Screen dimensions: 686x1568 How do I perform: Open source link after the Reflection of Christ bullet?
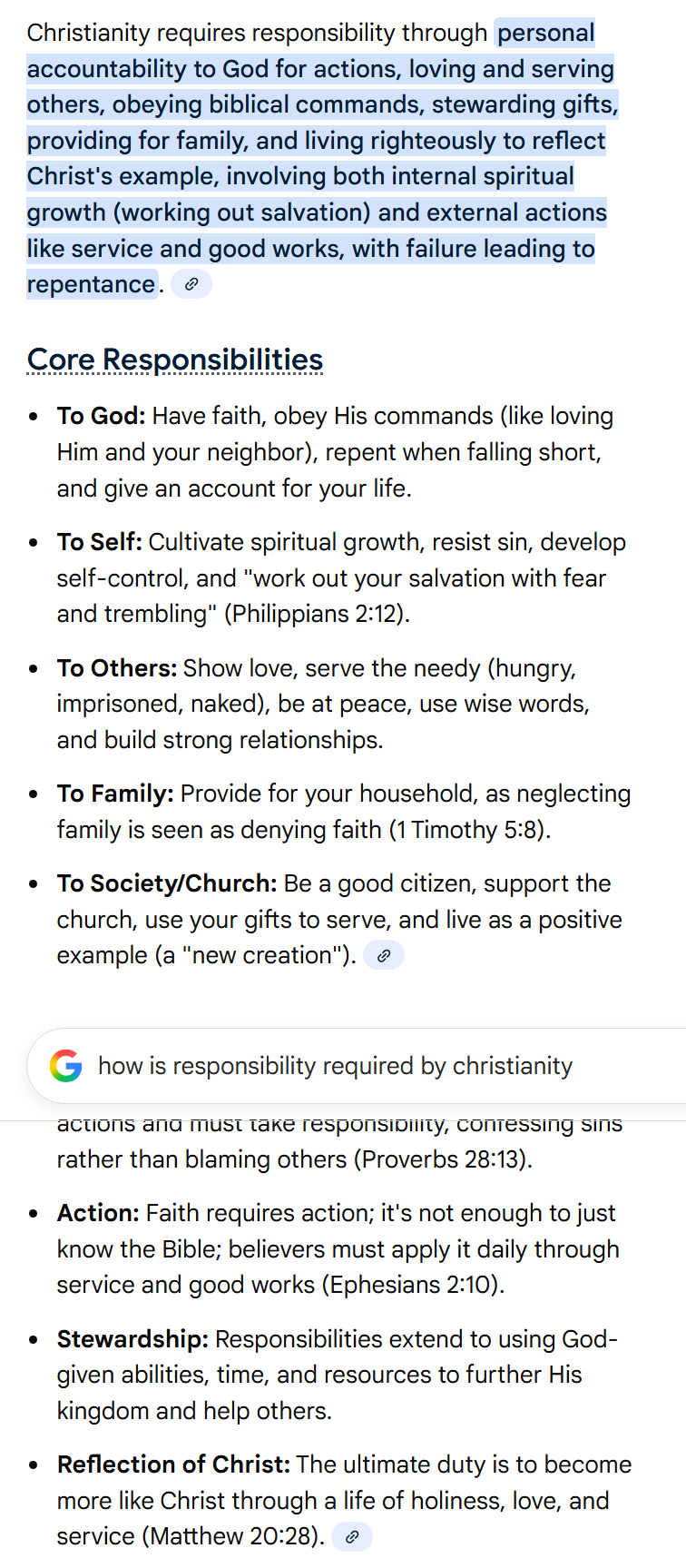coord(352,1536)
